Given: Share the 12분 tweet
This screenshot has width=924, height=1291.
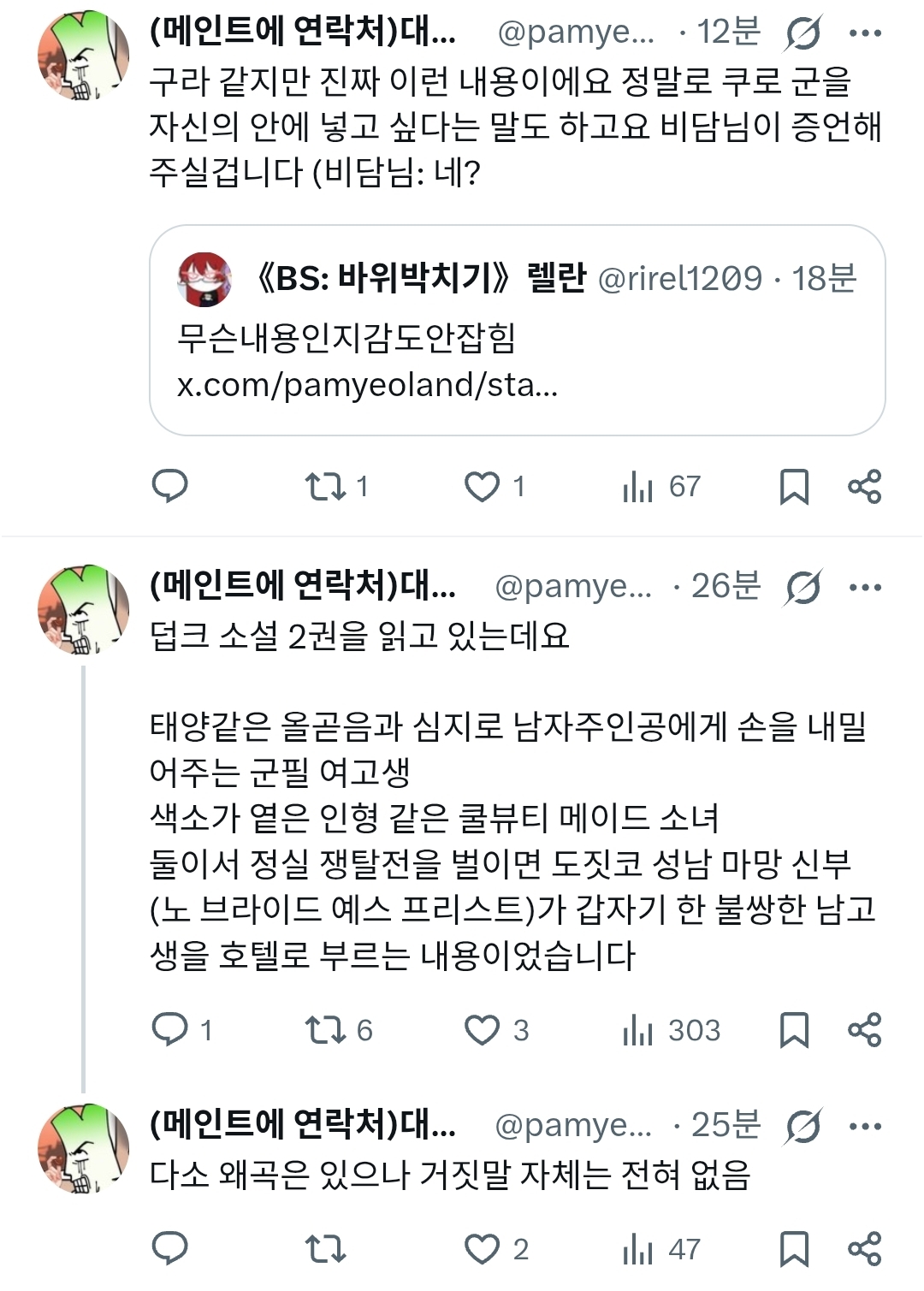Looking at the screenshot, I should click(864, 487).
